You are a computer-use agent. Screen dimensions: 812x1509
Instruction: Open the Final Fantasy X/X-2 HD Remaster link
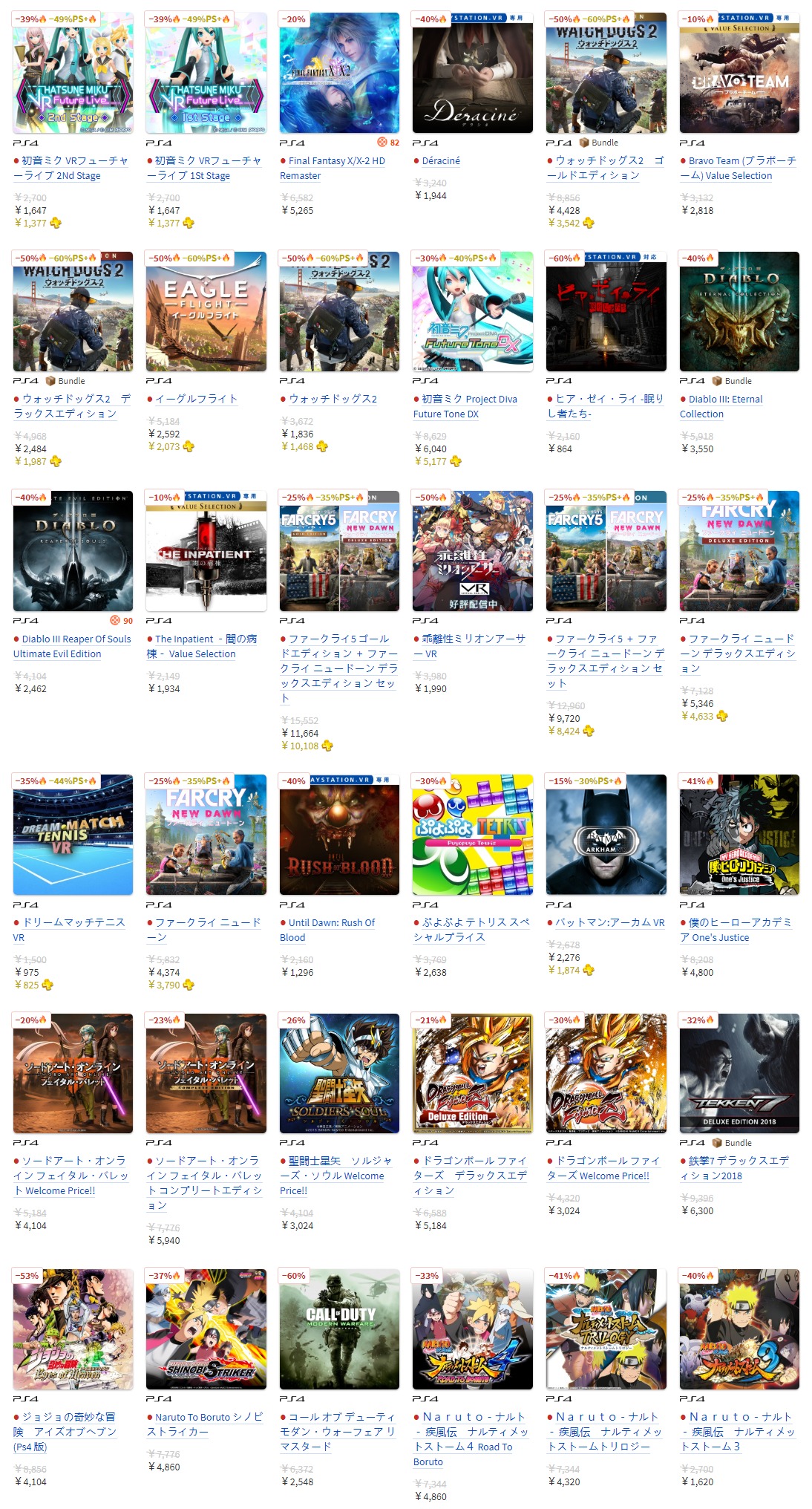pyautogui.click(x=333, y=169)
